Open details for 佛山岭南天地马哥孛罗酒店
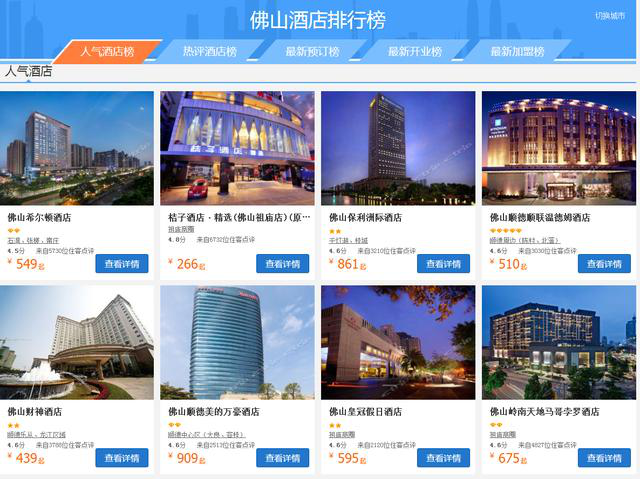 point(604,458)
